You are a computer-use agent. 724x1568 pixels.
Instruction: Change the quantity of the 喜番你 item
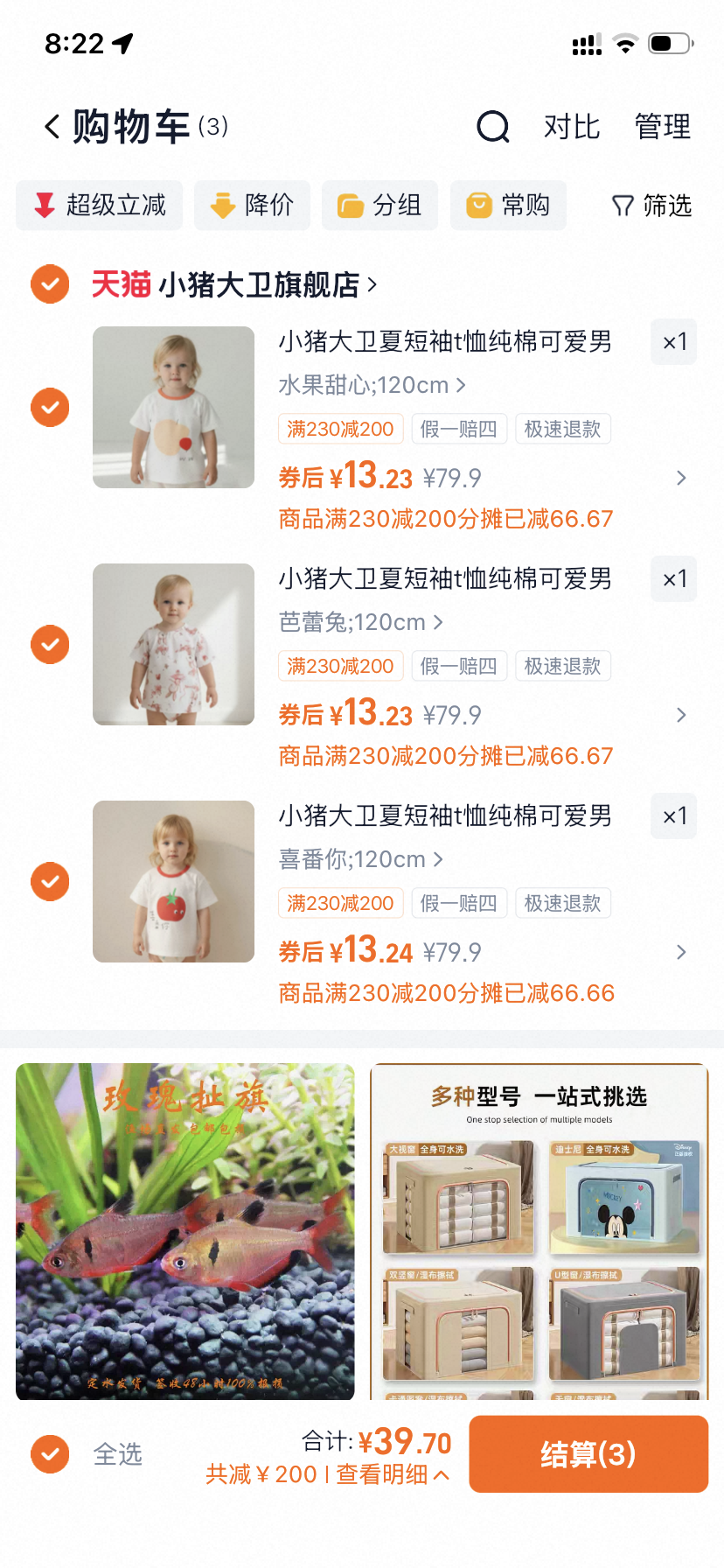click(673, 816)
